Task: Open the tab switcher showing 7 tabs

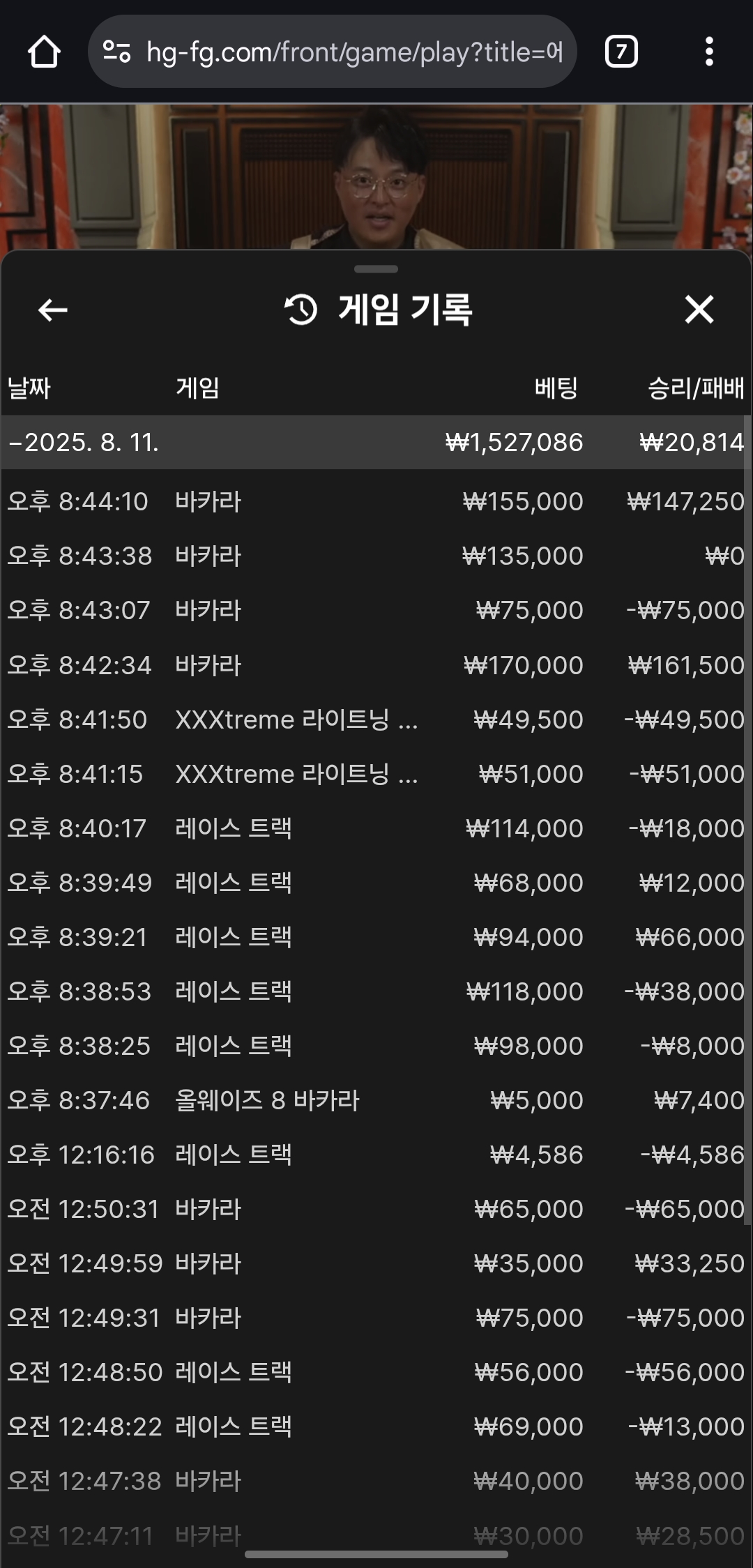Action: point(621,52)
